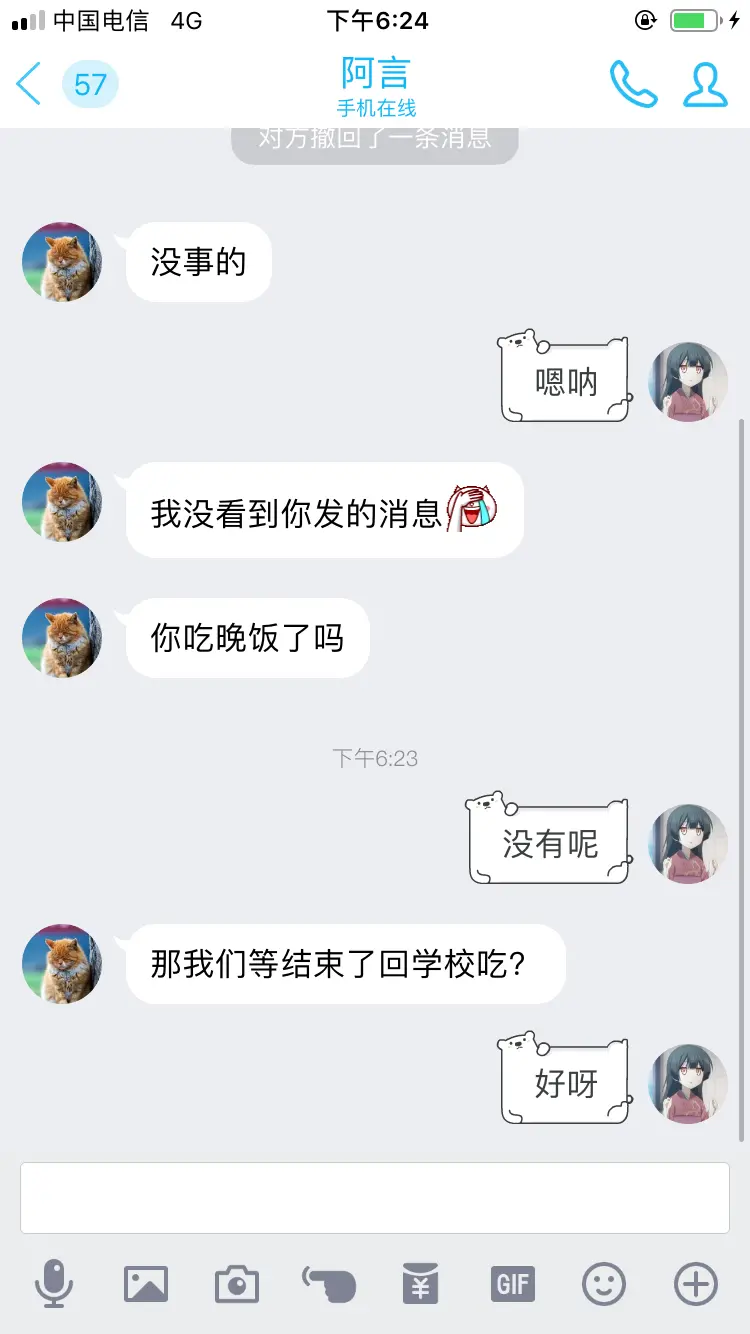Start a voice call with 阿言

click(x=633, y=84)
